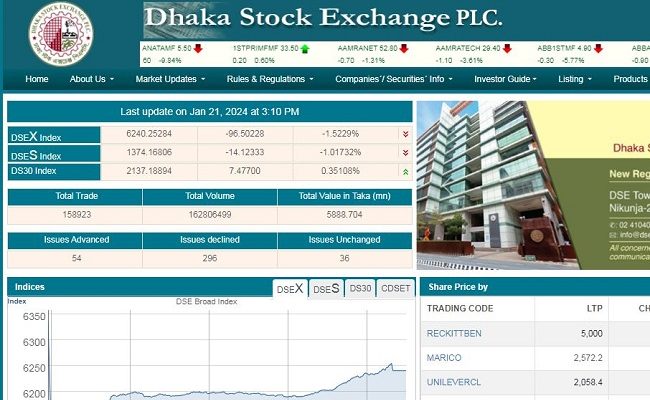Screen dimensions: 650x400
Task: Expand Rules & Regulations menu
Action: pyautogui.click(x=270, y=79)
